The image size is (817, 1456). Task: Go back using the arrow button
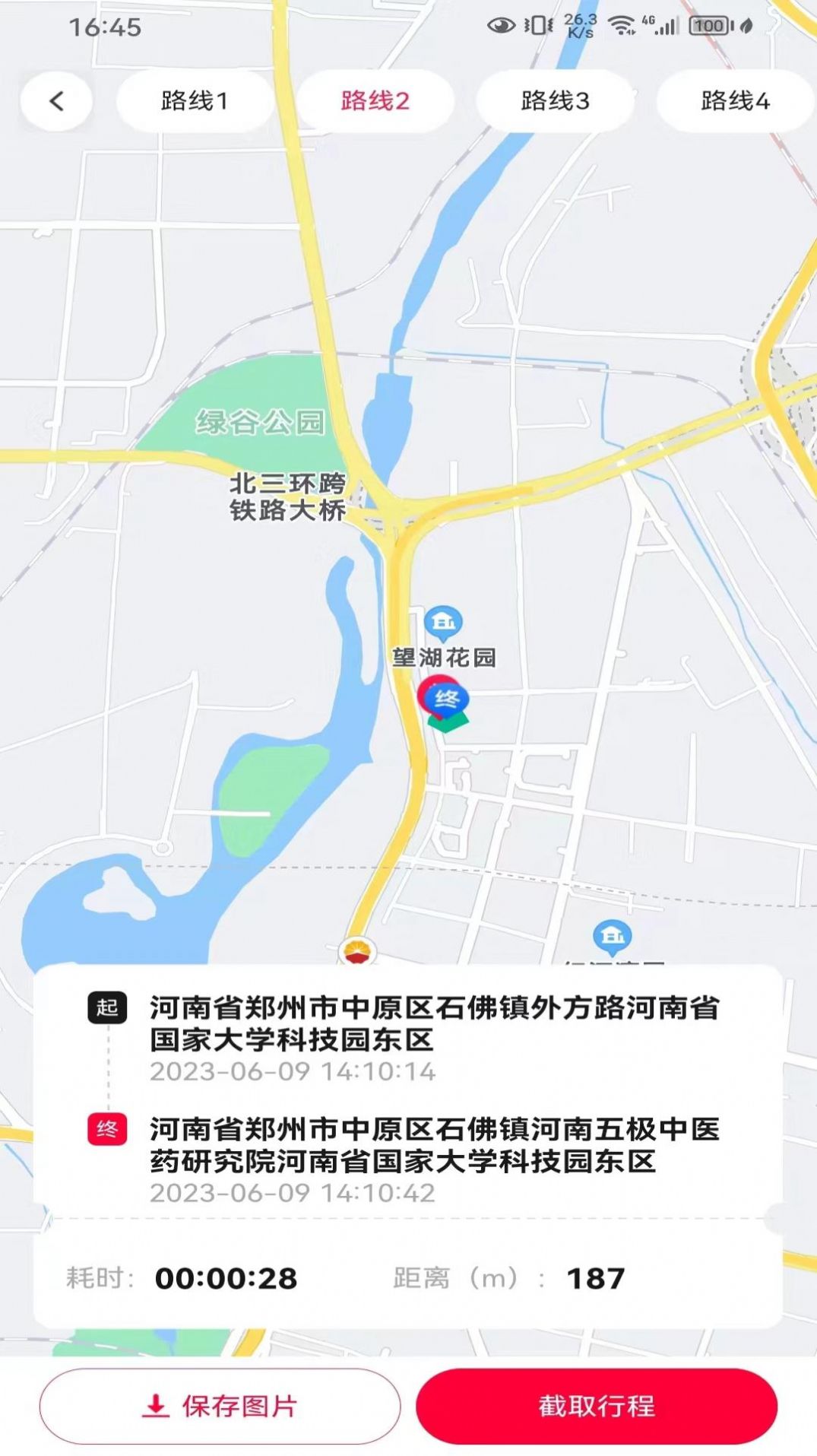coord(57,101)
